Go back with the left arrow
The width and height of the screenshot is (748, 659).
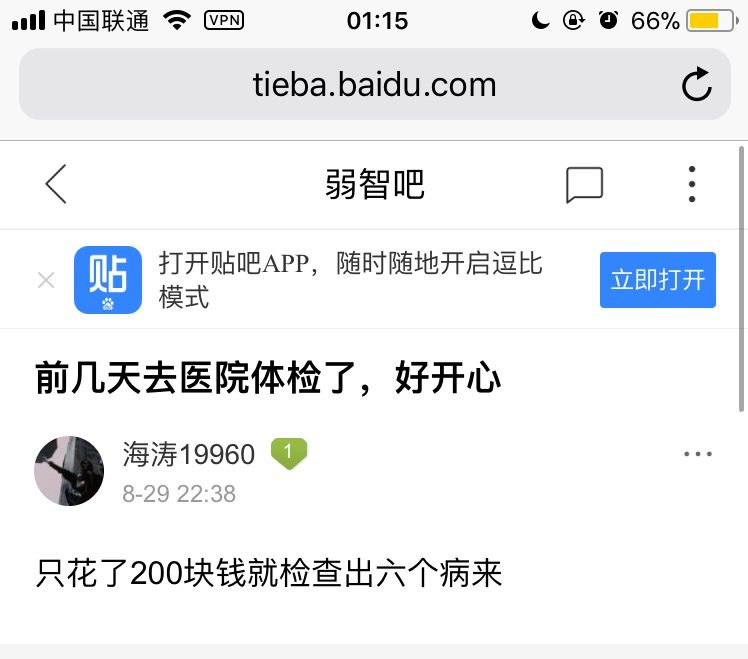(56, 184)
